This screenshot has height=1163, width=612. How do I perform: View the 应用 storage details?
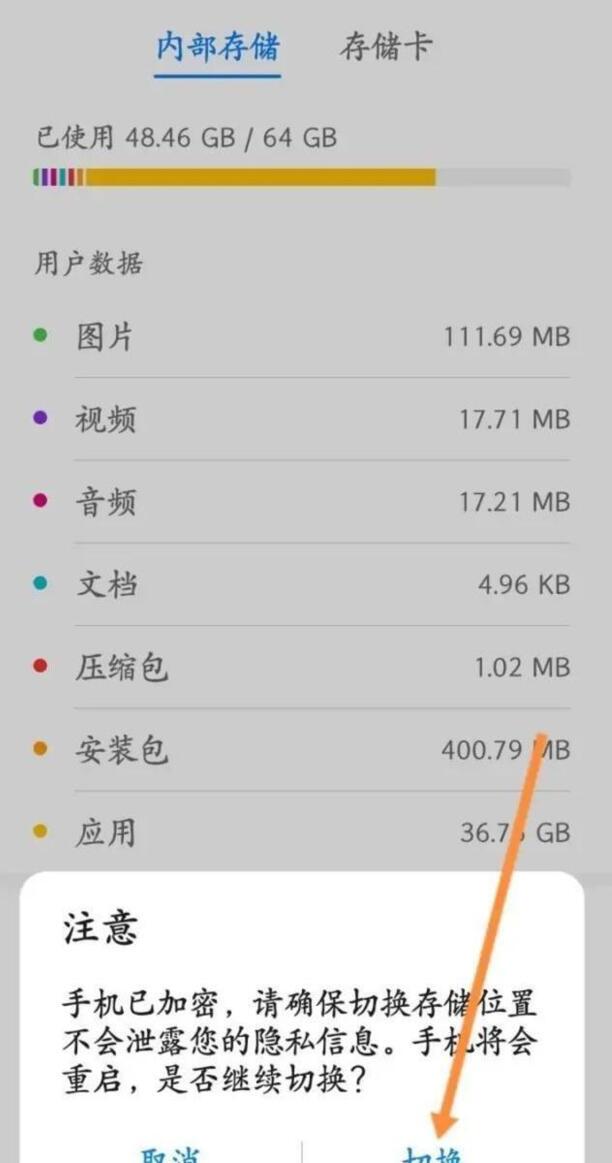click(302, 832)
